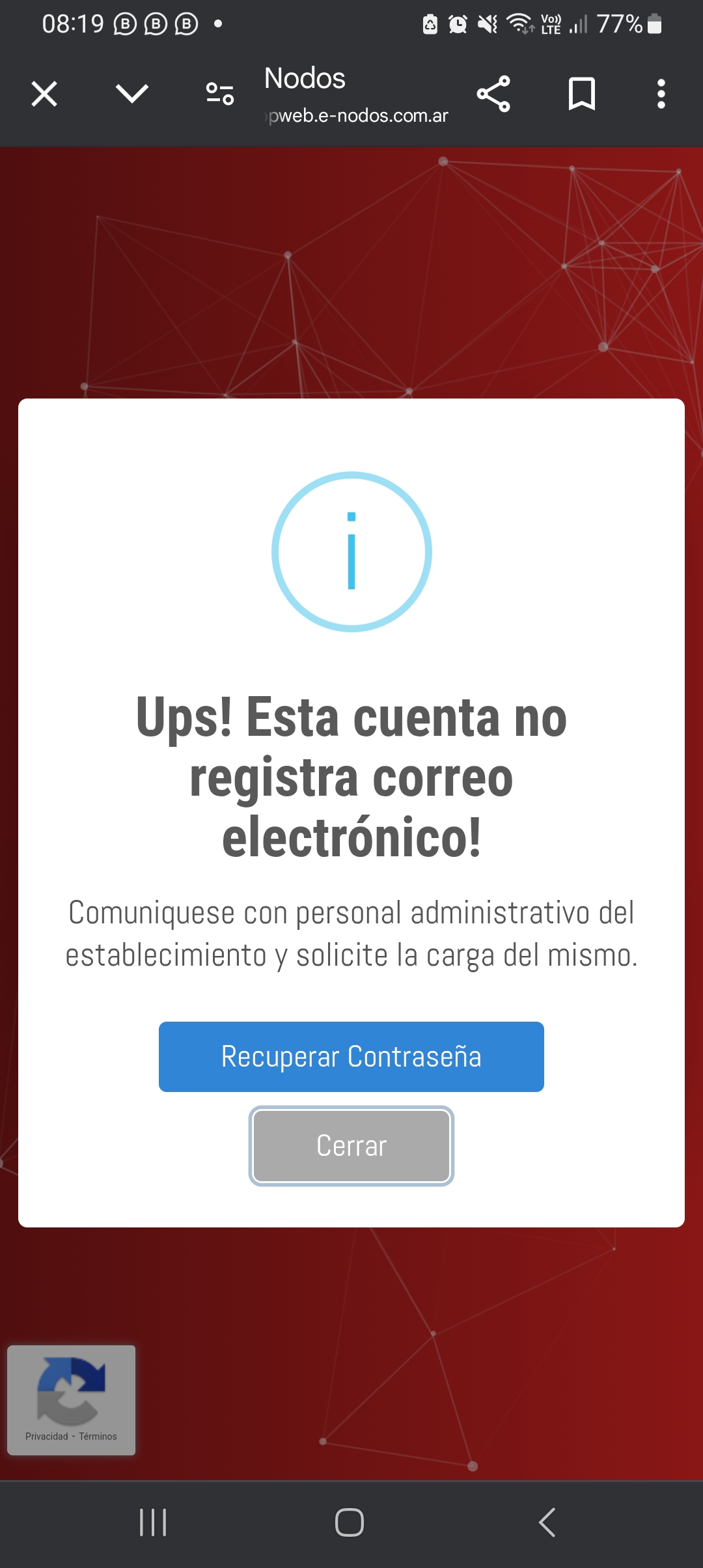703x1568 pixels.
Task: Go back using the system back button
Action: point(547,1522)
